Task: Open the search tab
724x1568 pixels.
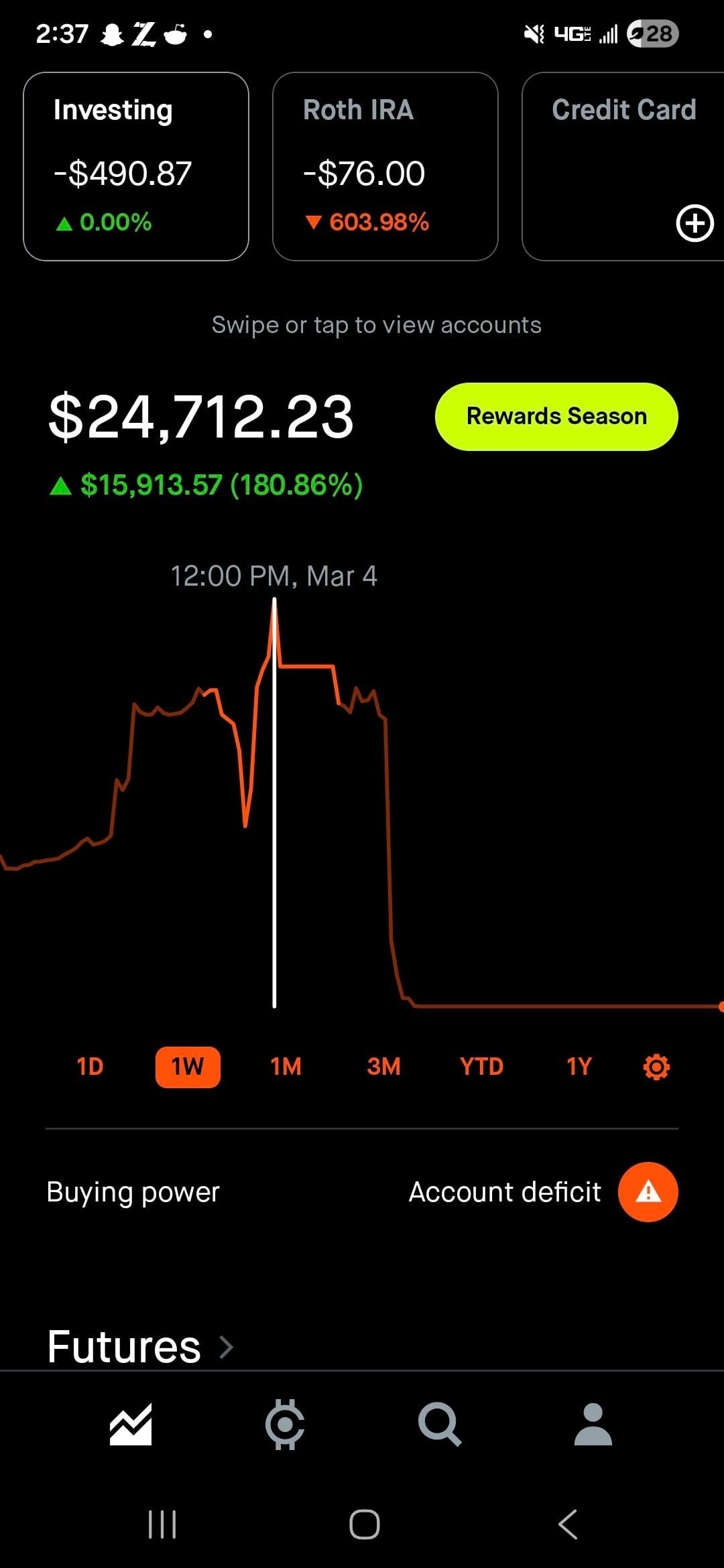Action: [x=439, y=1424]
